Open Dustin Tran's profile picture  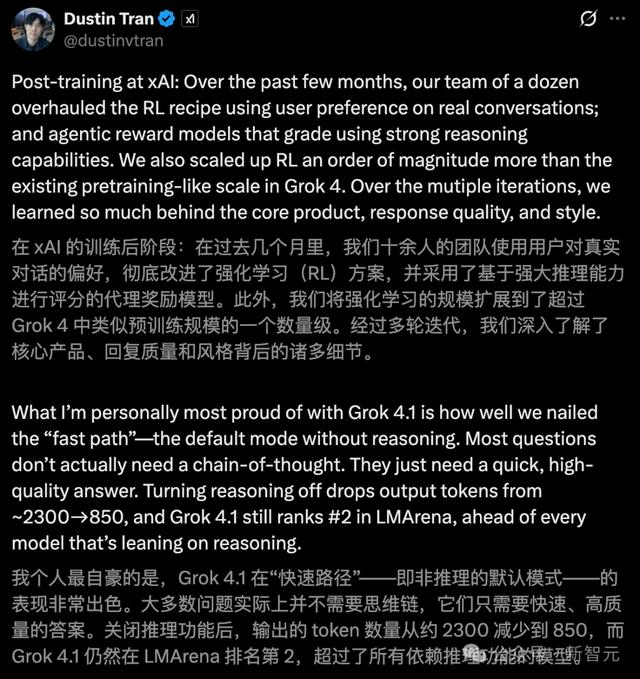pyautogui.click(x=33, y=29)
